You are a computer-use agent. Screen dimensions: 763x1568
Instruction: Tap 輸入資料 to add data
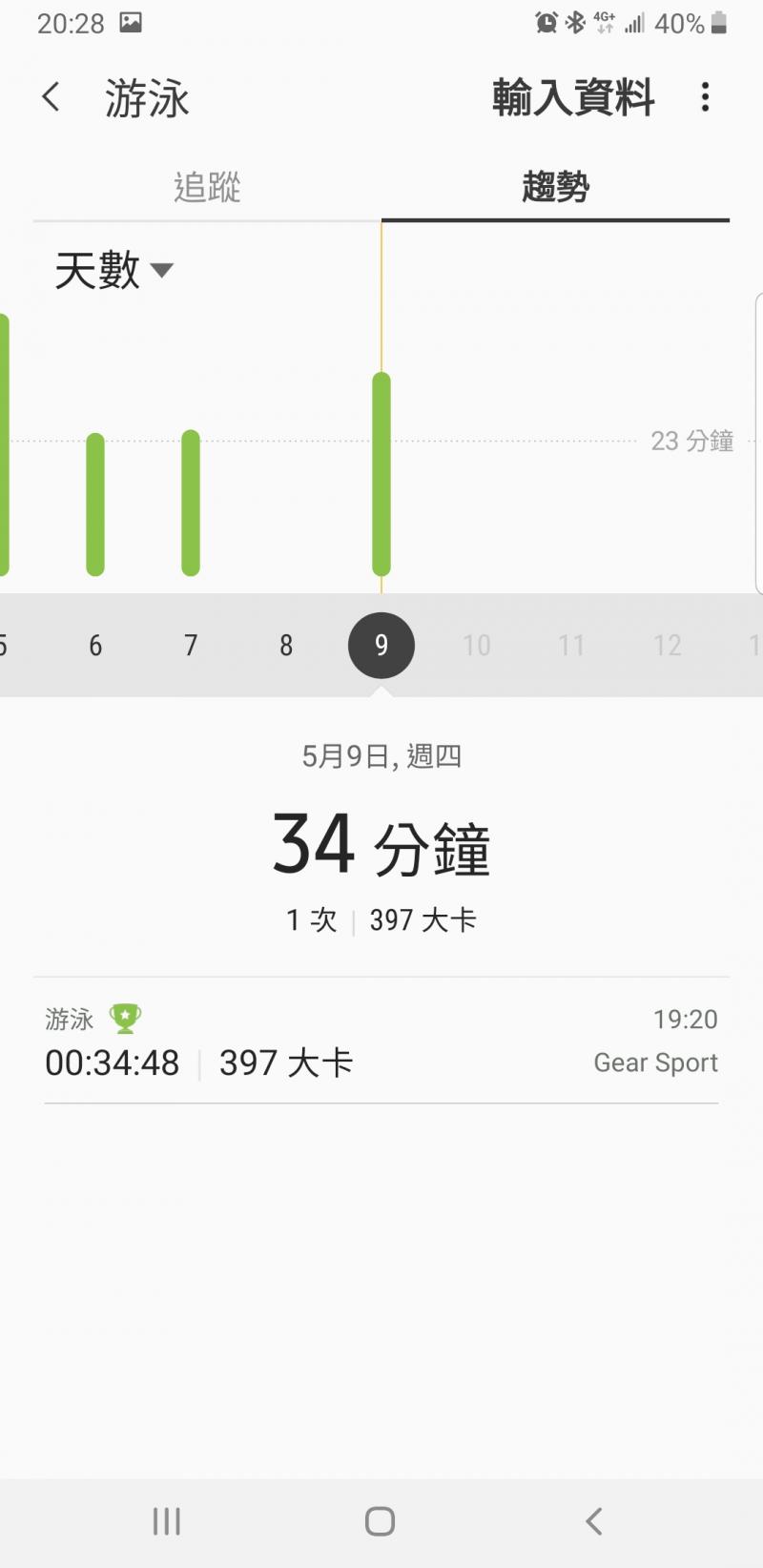click(x=573, y=97)
